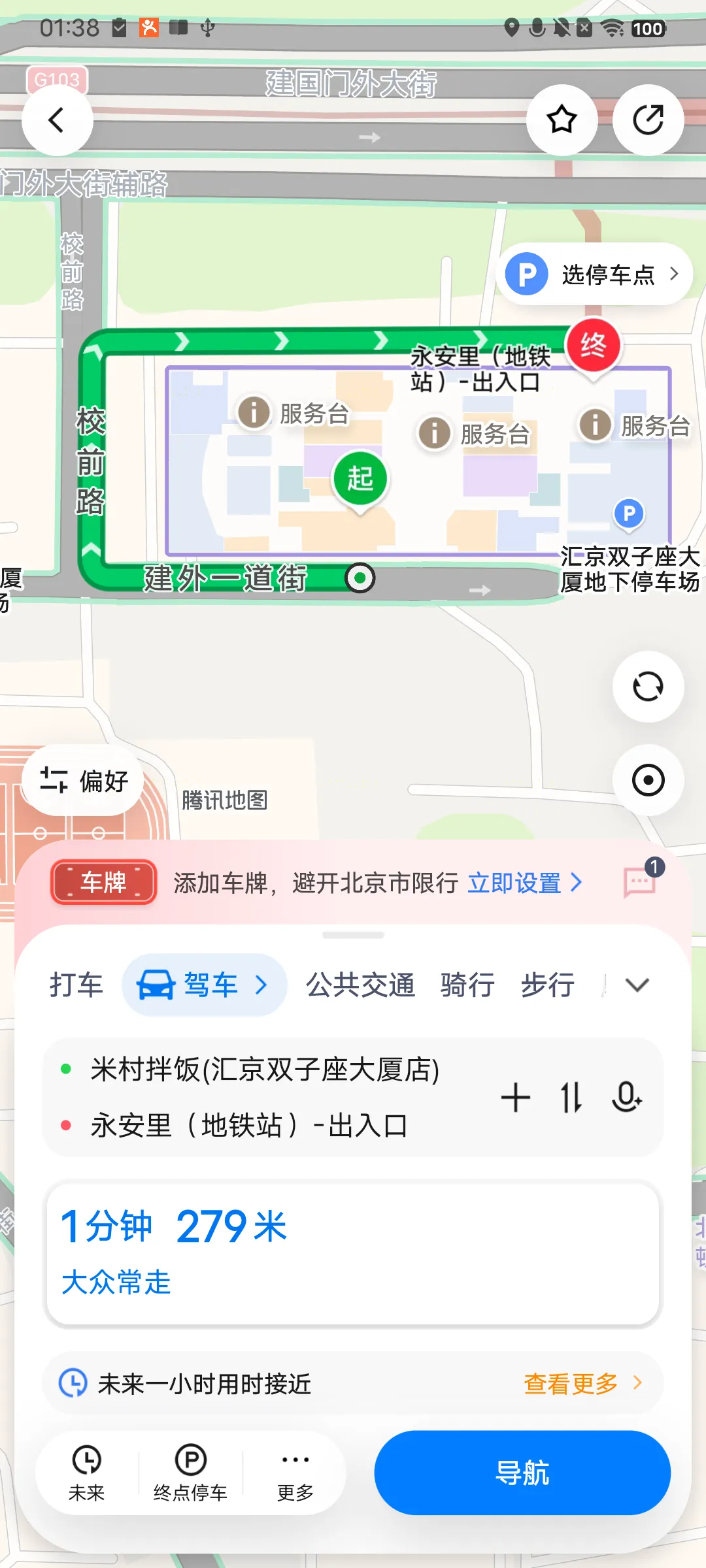
Task: Edit start point 米村拌饭(汇京双子座大厦店)
Action: pos(265,1070)
